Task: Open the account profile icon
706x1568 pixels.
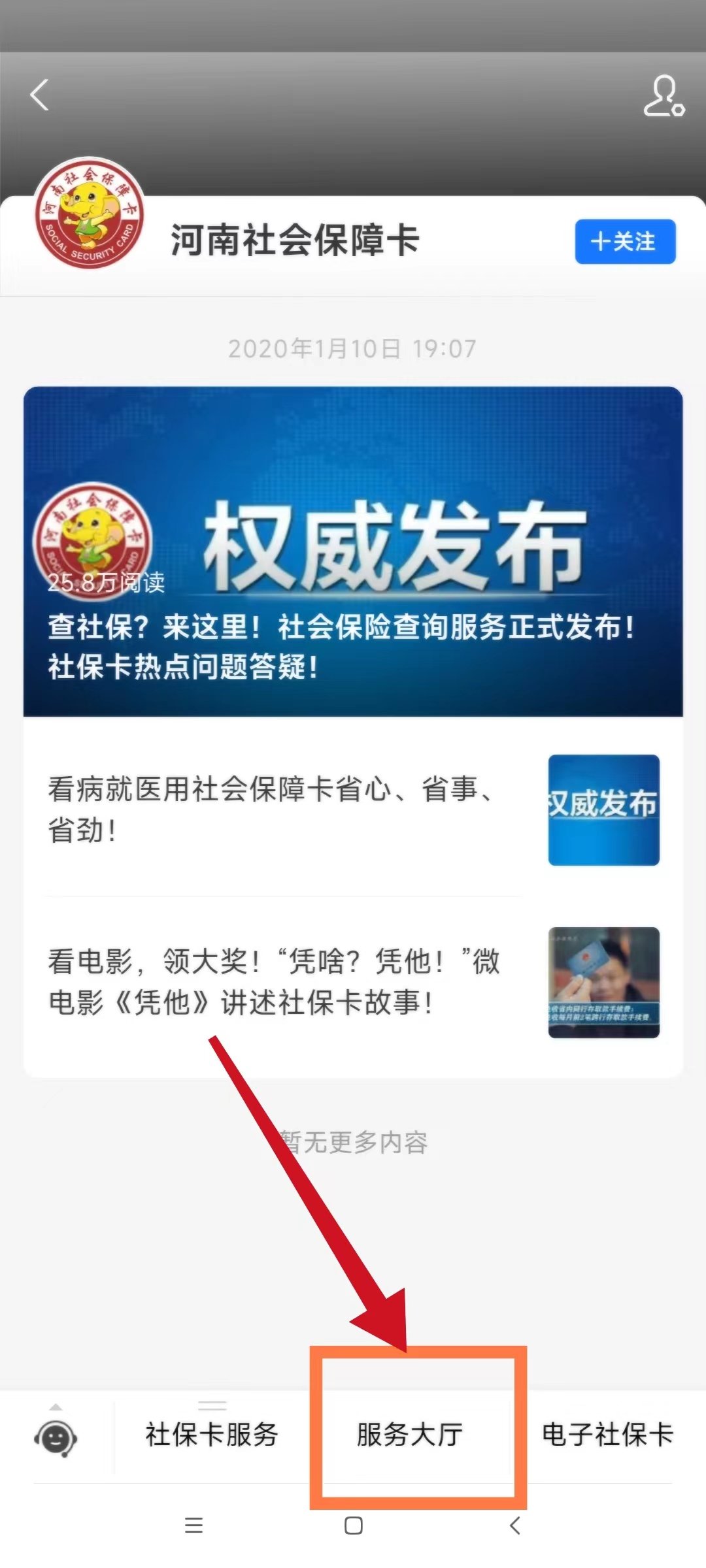Action: pos(664,96)
